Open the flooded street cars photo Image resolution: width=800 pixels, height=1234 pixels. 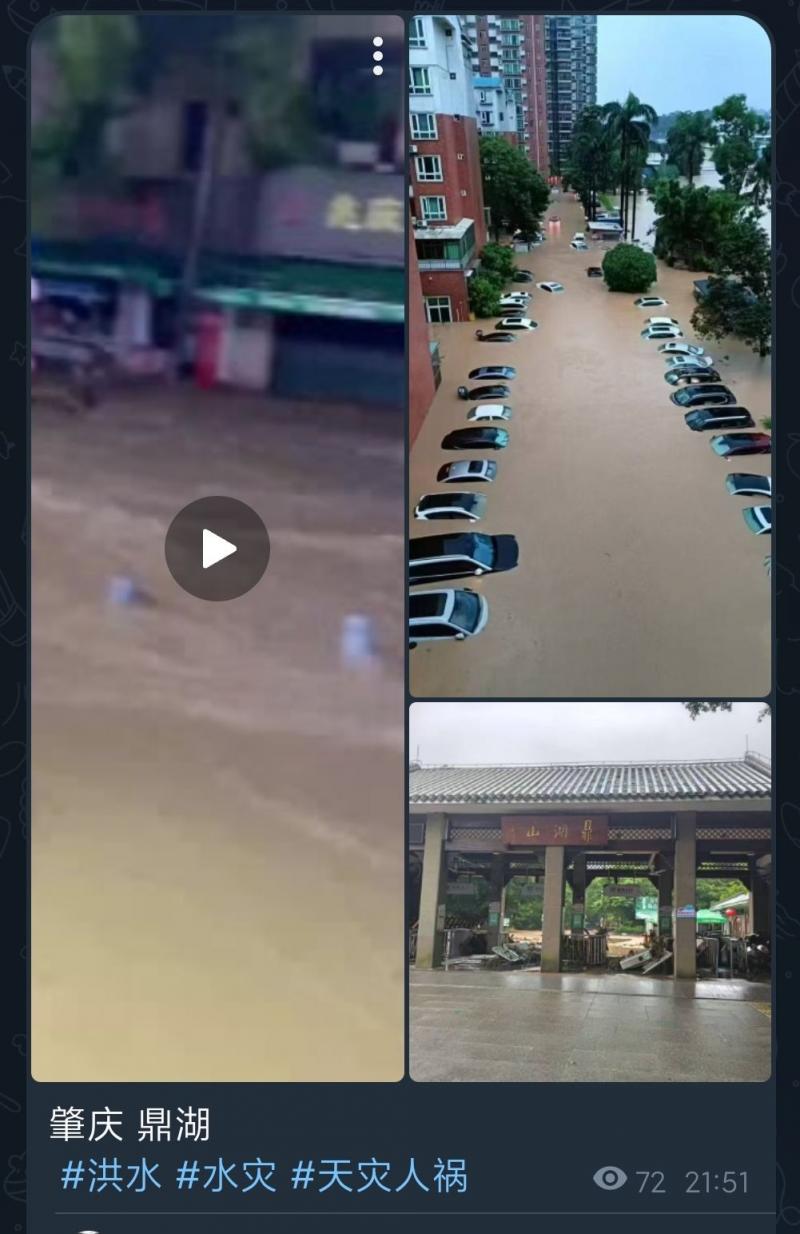pyautogui.click(x=590, y=355)
